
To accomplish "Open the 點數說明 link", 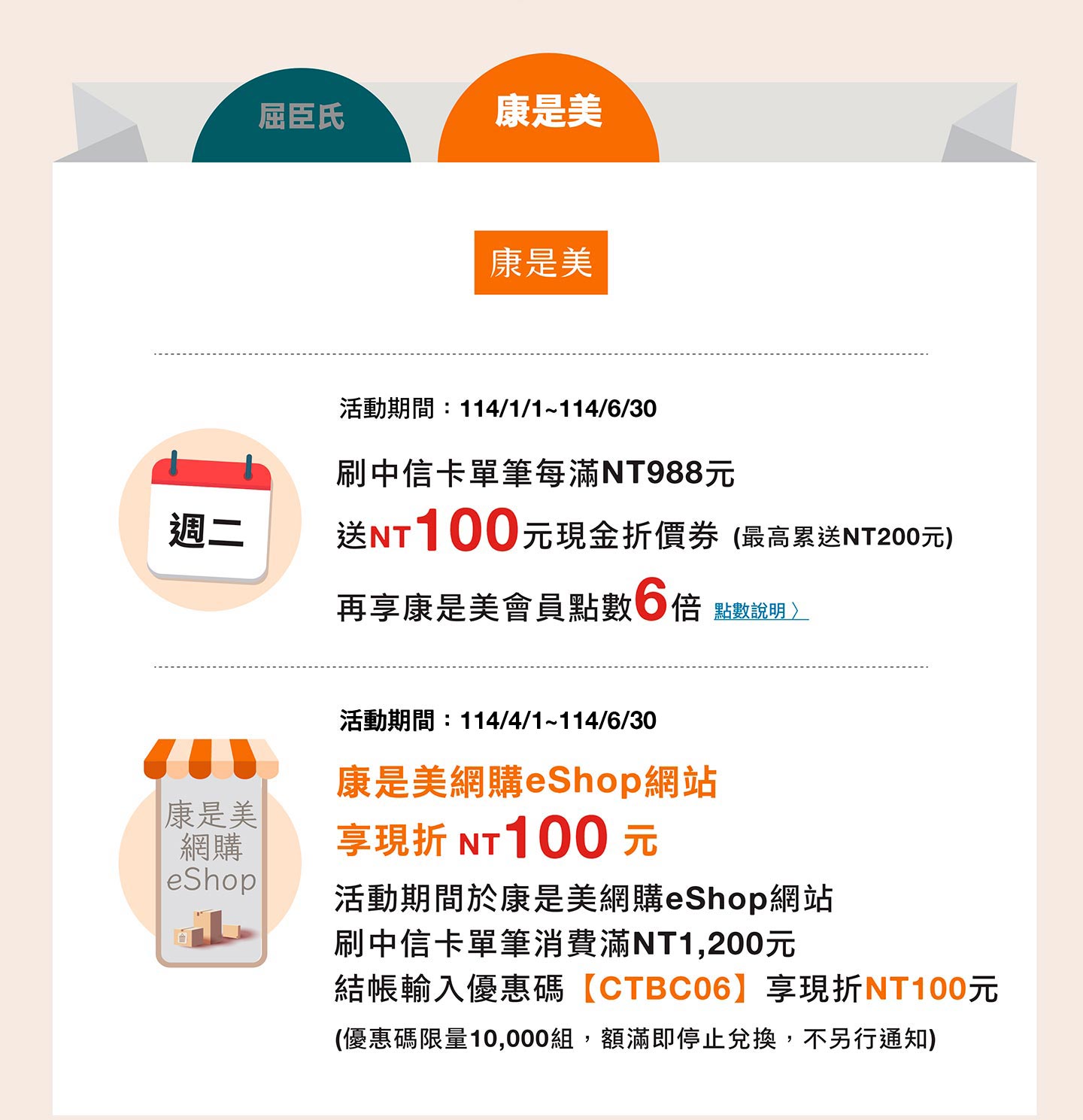I will pos(760,610).
